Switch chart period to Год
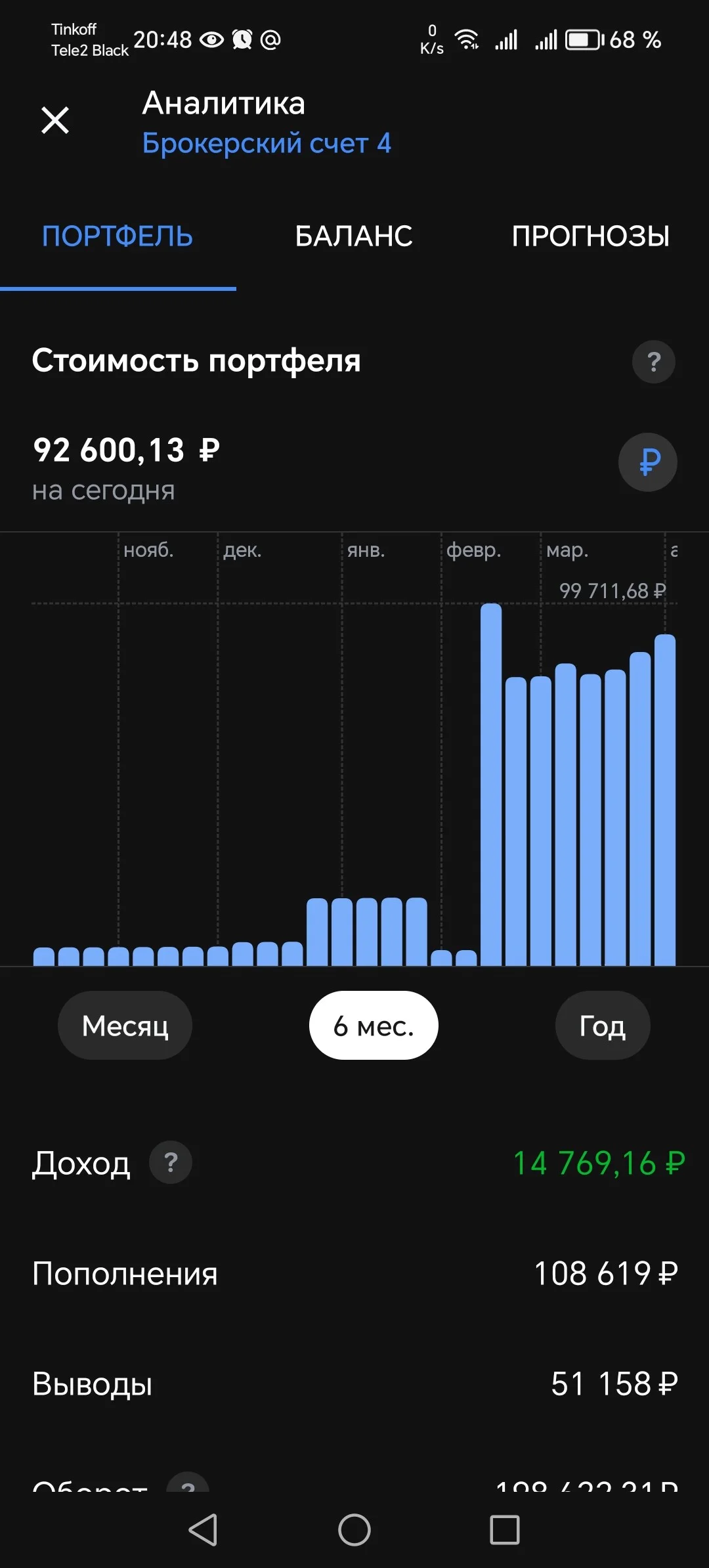 603,1025
